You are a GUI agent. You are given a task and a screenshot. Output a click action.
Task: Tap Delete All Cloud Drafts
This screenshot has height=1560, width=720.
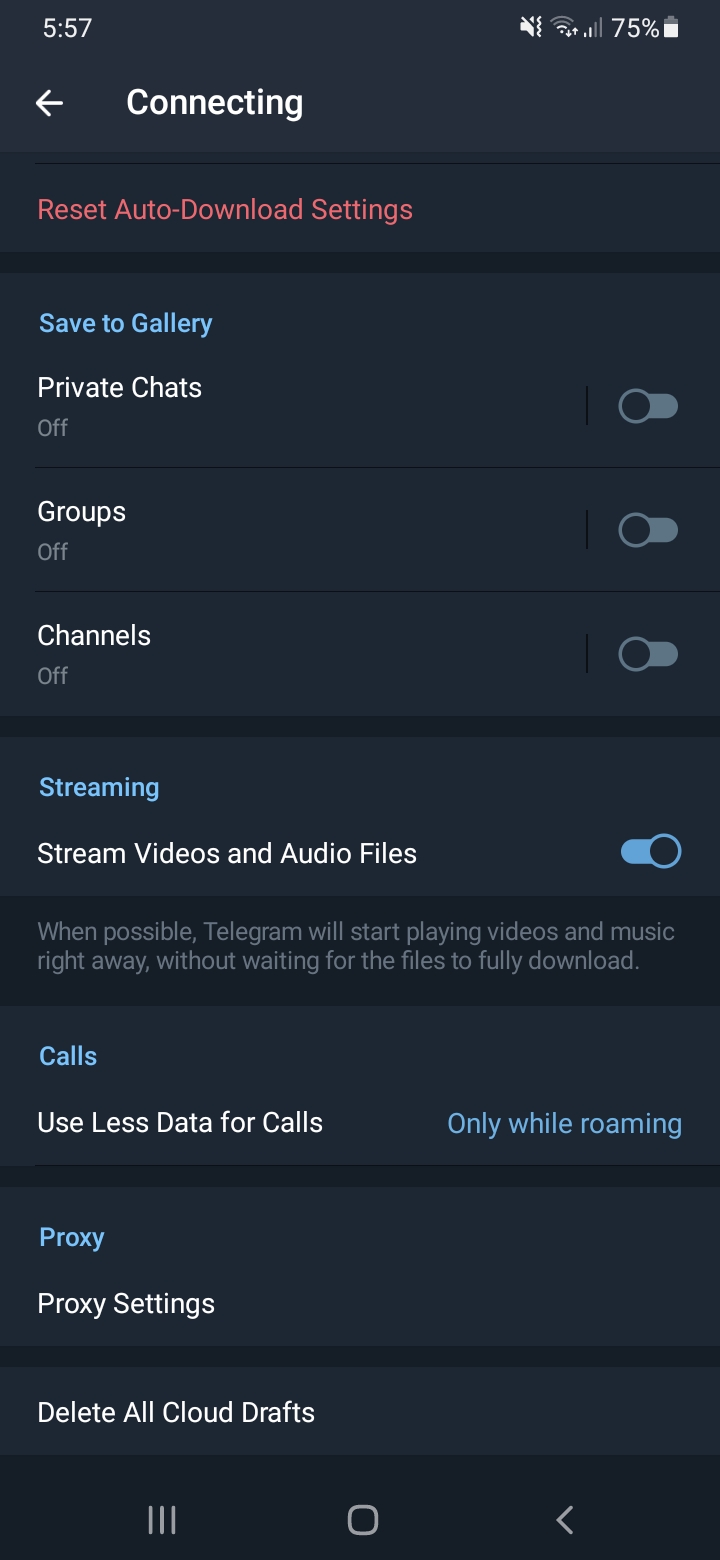(x=175, y=1411)
